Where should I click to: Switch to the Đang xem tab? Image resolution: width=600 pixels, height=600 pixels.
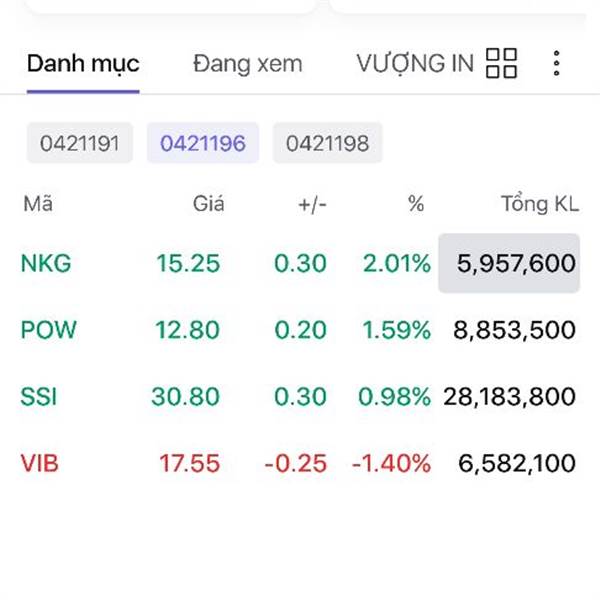[x=248, y=64]
